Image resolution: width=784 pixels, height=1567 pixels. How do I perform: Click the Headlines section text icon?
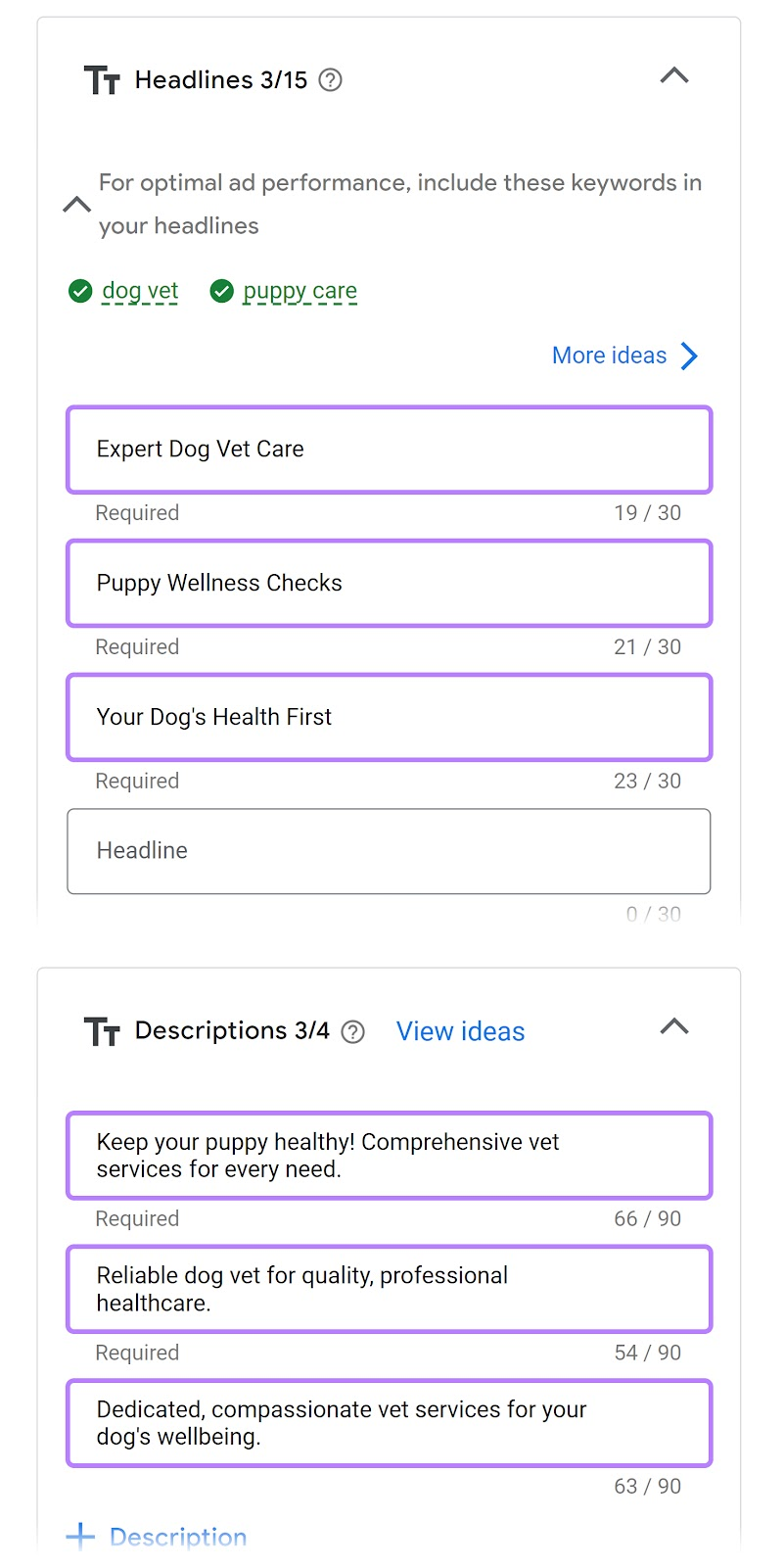tap(102, 80)
